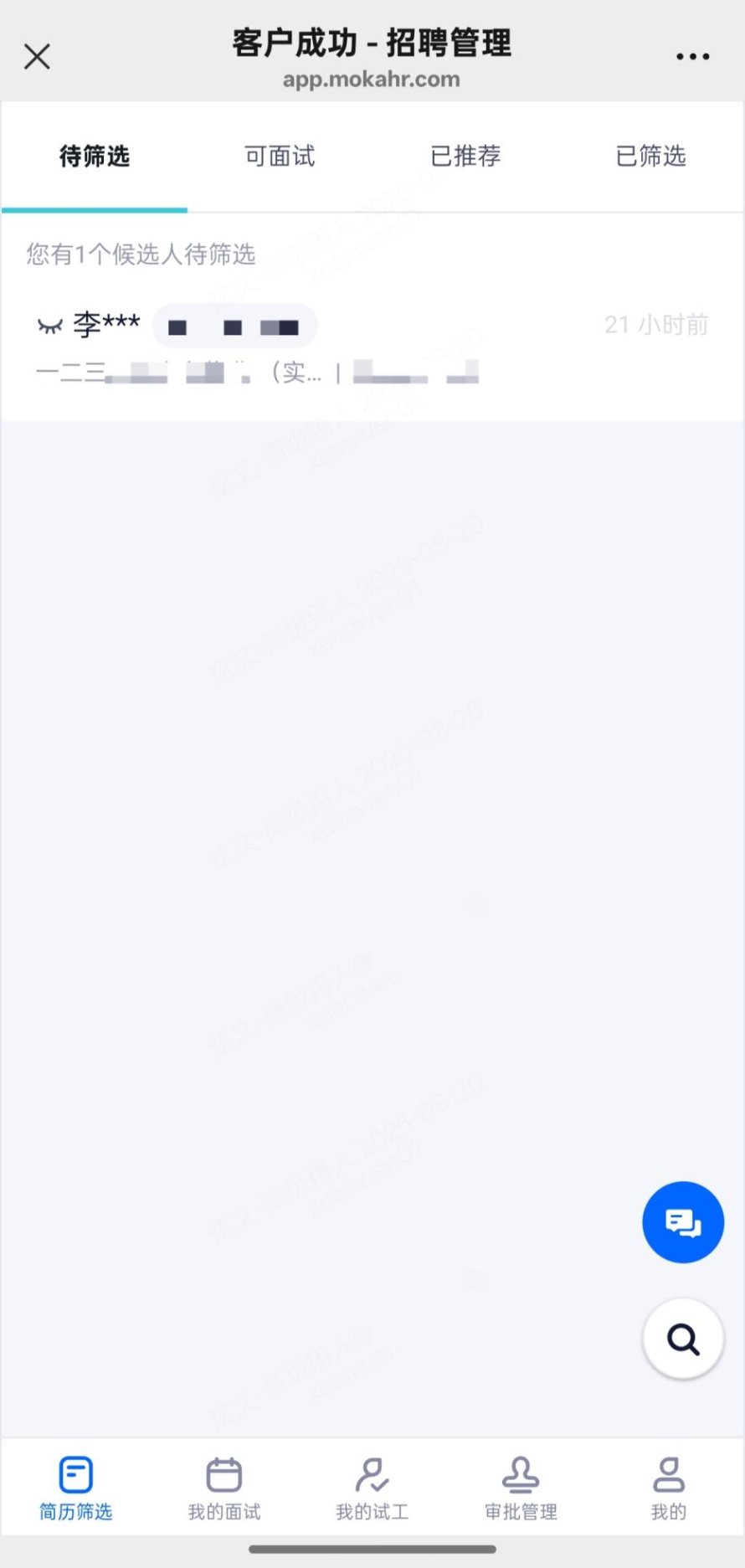745x1568 pixels.
Task: Select 简历筛选 in bottom navigation
Action: click(x=75, y=1489)
